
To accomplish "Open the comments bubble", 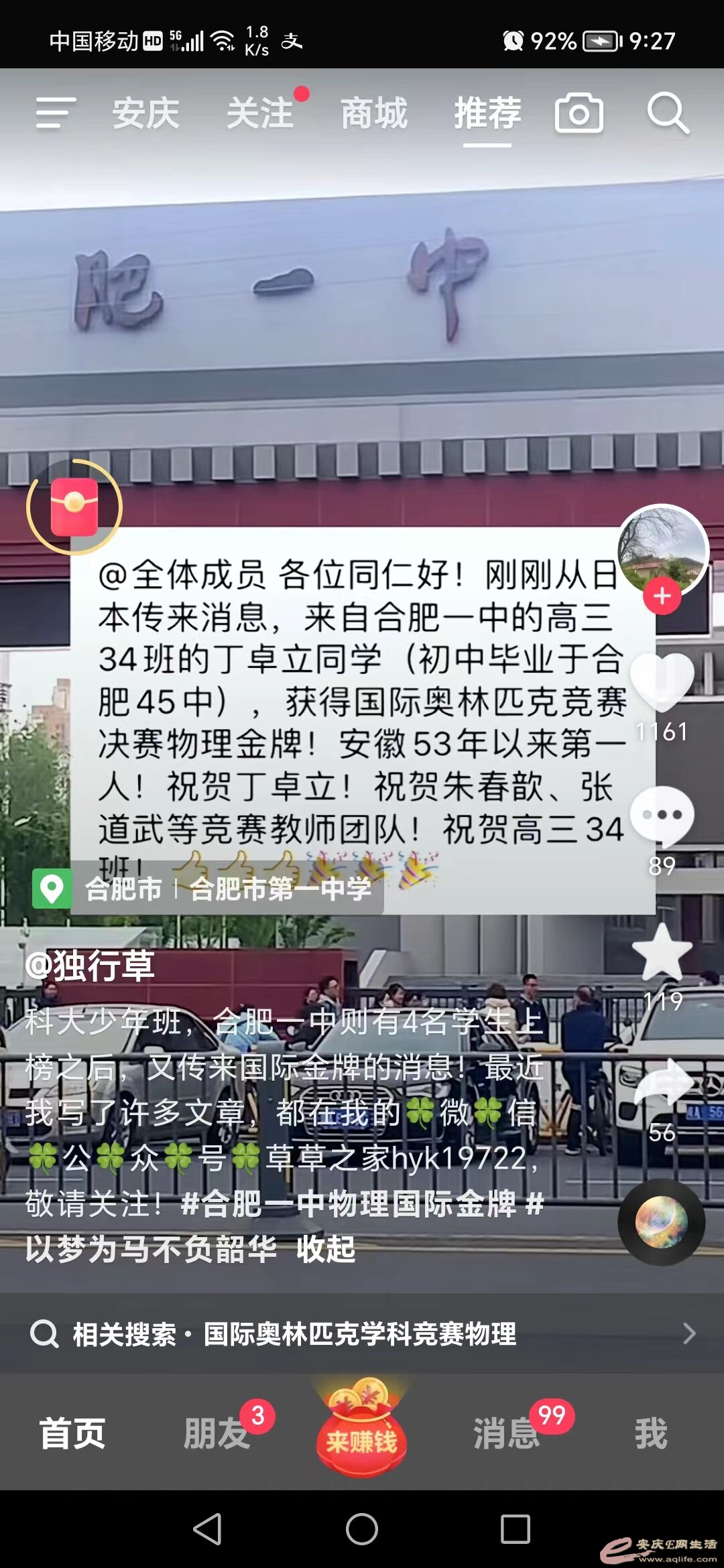I will point(662,816).
